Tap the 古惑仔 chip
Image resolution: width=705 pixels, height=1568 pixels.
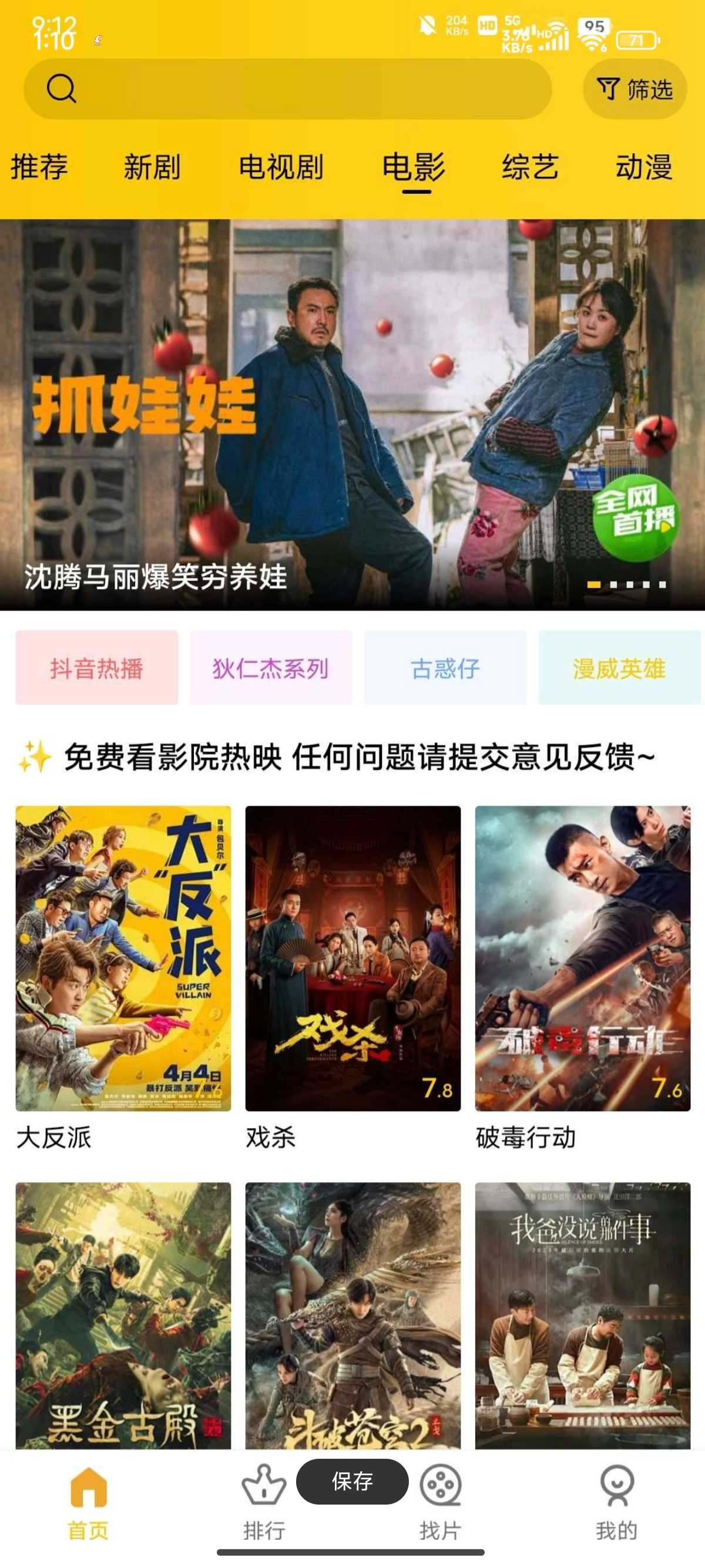(x=445, y=668)
